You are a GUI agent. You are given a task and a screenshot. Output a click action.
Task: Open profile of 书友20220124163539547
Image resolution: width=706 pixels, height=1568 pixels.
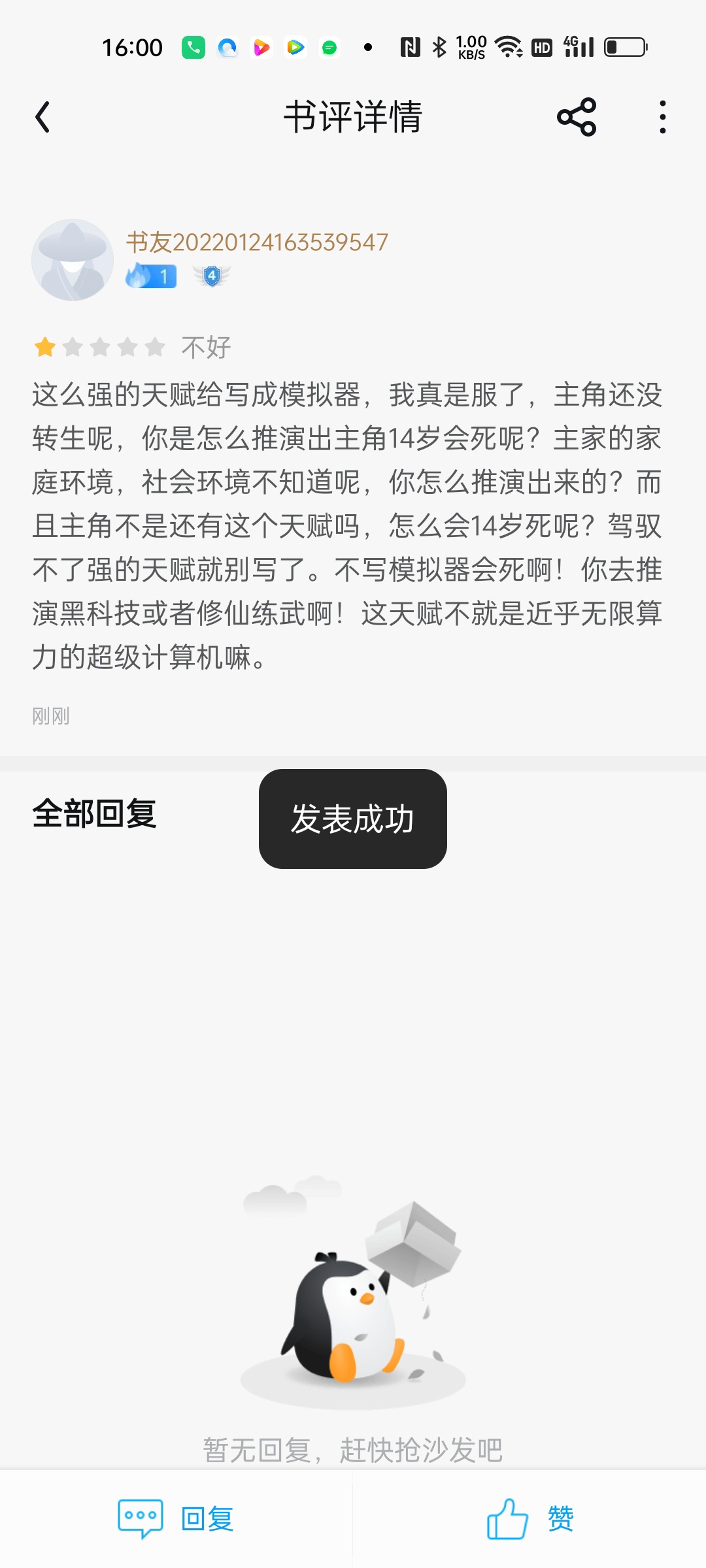pos(257,242)
